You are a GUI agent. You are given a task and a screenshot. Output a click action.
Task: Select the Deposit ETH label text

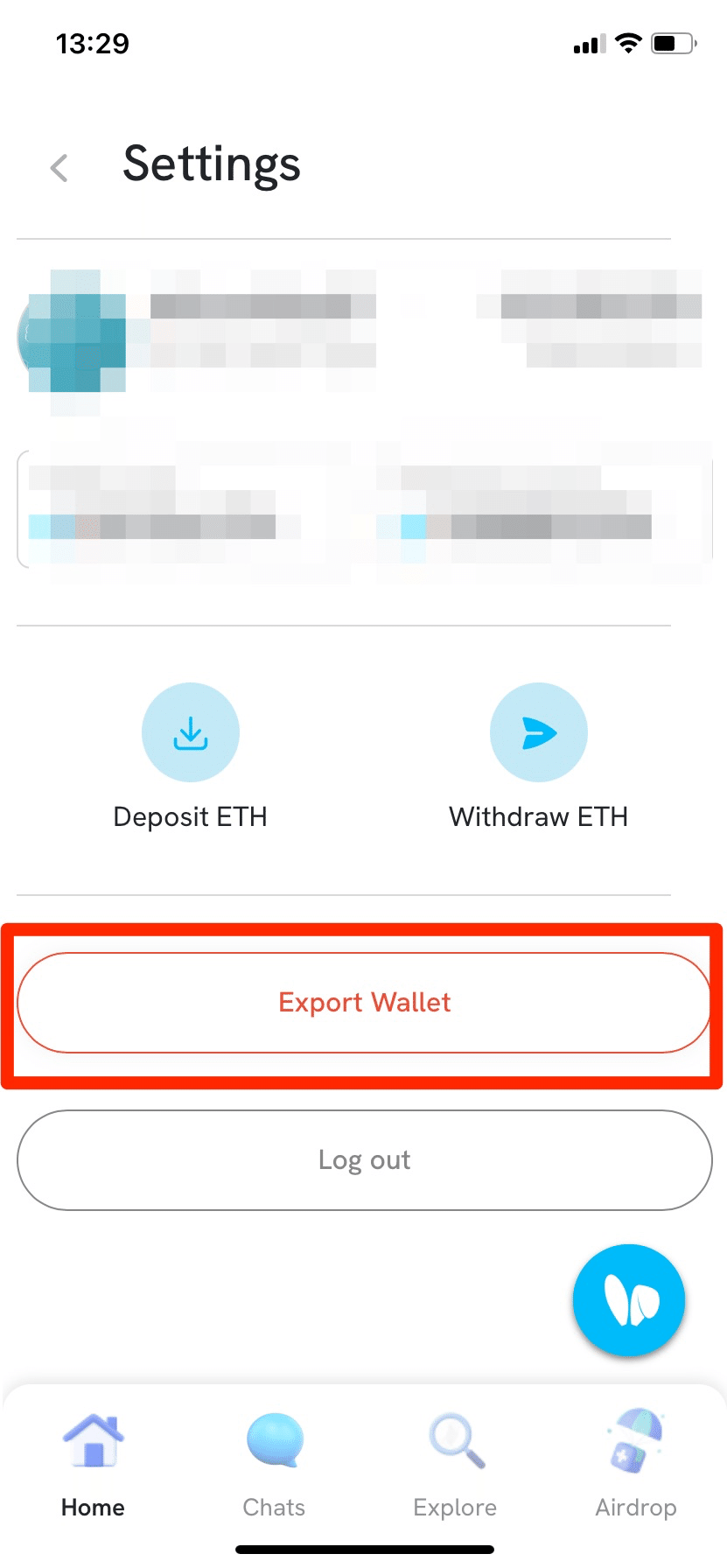tap(191, 815)
